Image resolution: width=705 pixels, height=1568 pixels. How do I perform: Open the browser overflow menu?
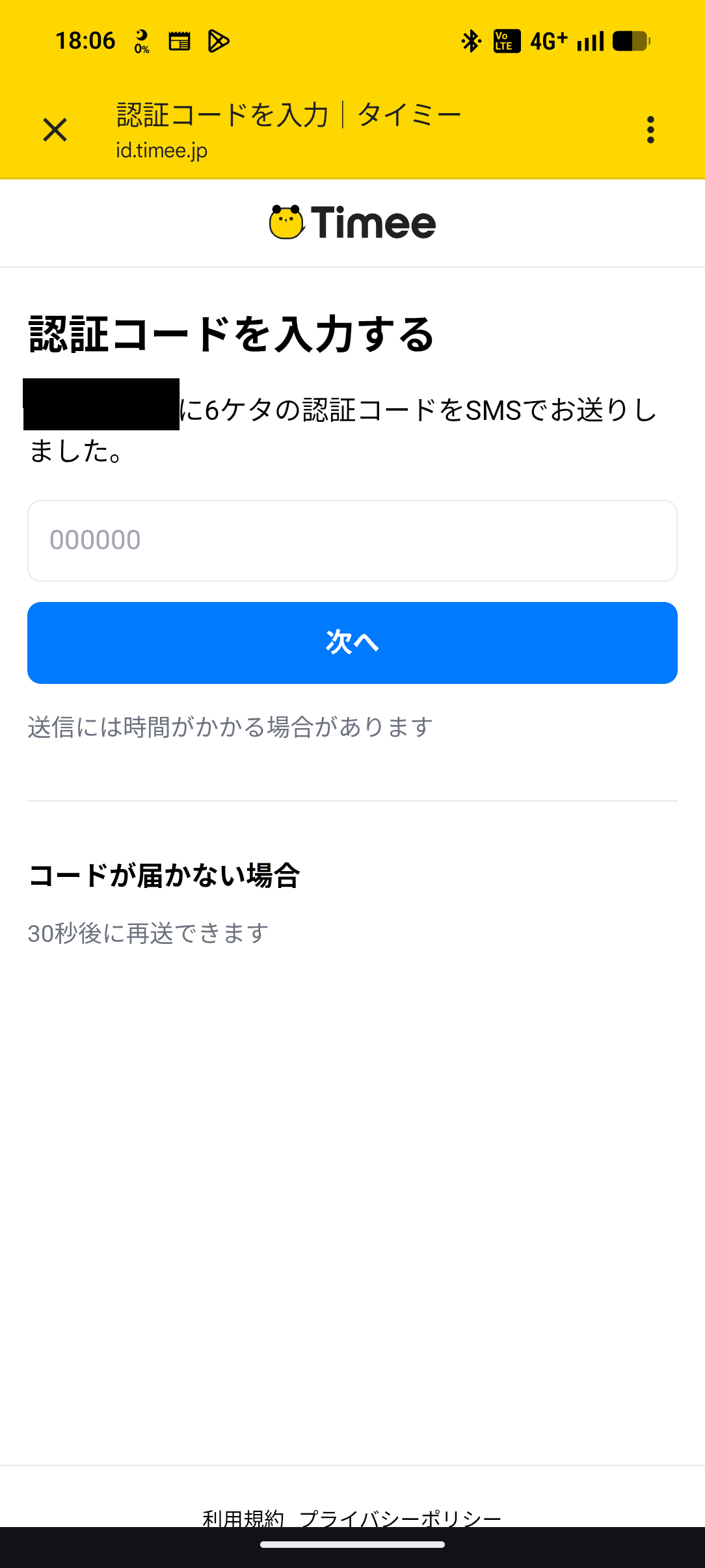(x=650, y=129)
